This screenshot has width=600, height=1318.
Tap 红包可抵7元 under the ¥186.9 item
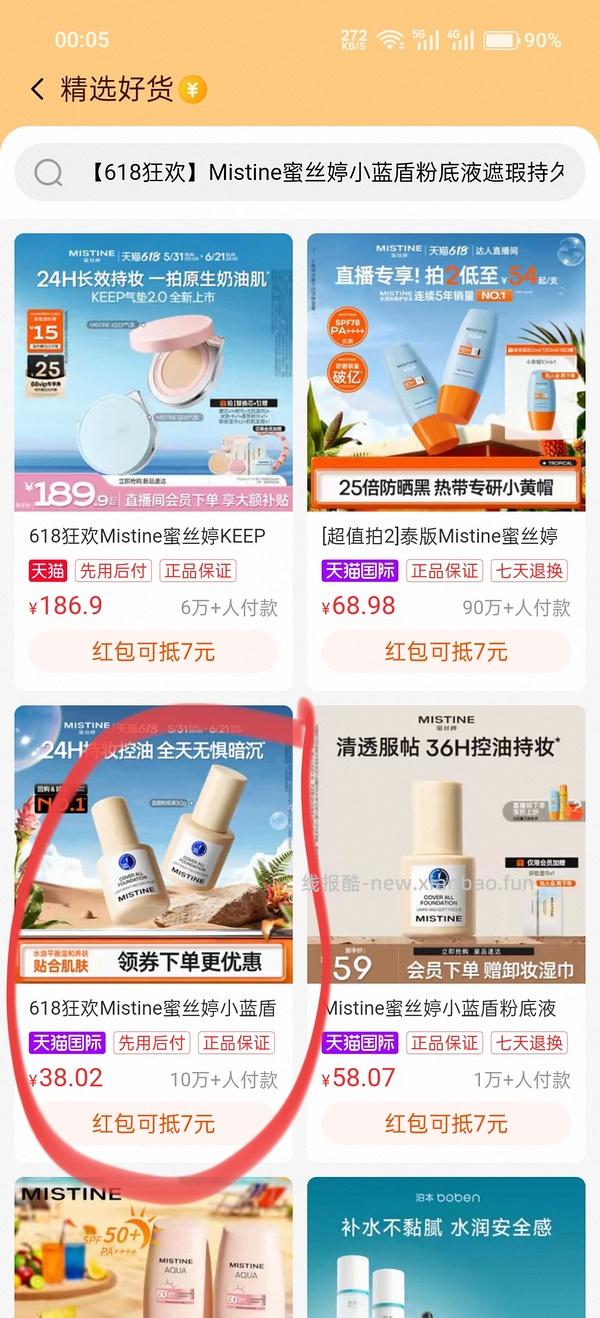(153, 652)
